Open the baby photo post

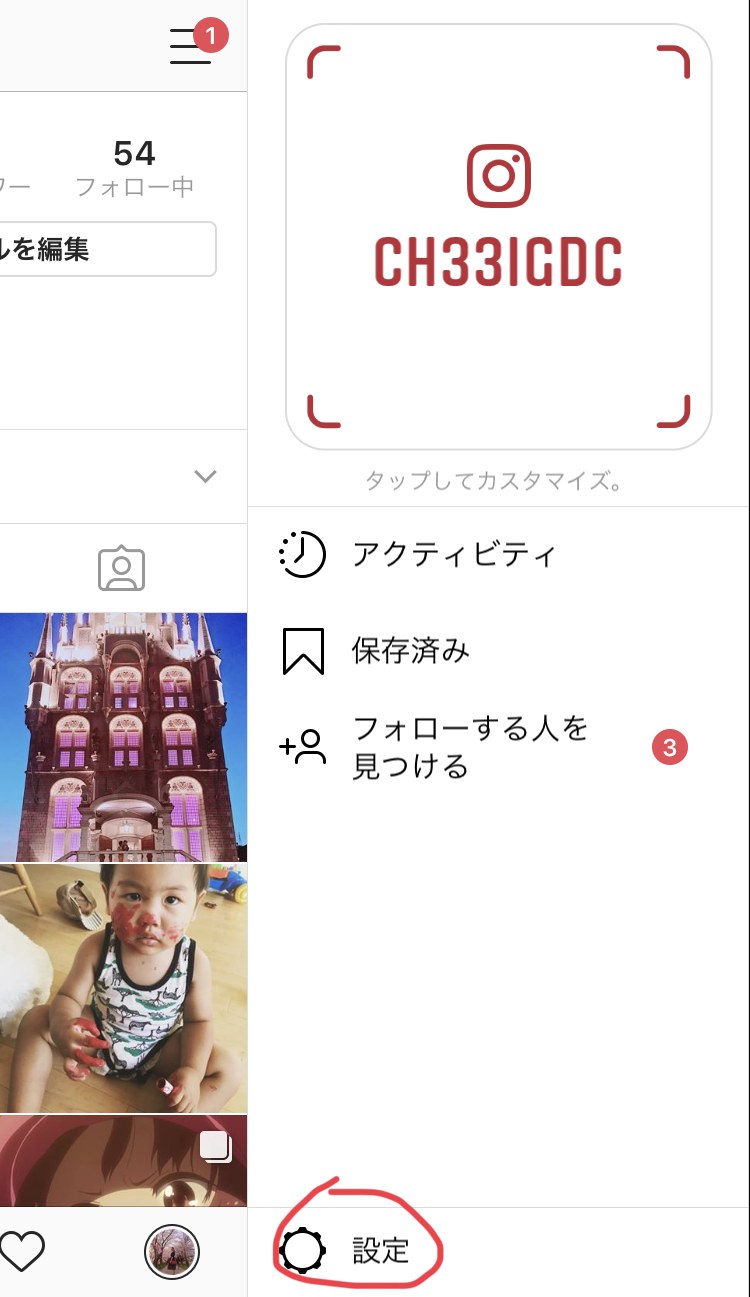click(123, 988)
